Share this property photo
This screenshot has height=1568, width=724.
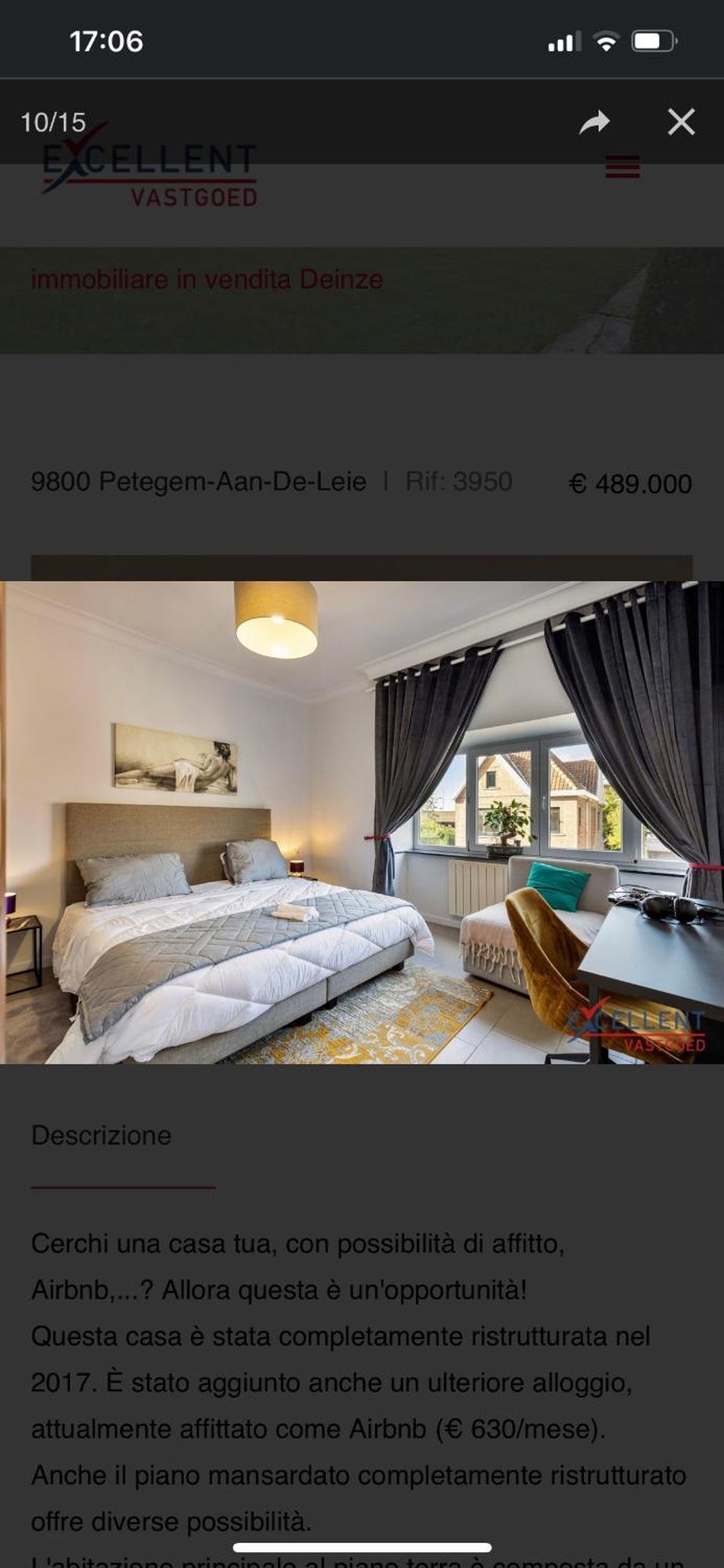(594, 122)
